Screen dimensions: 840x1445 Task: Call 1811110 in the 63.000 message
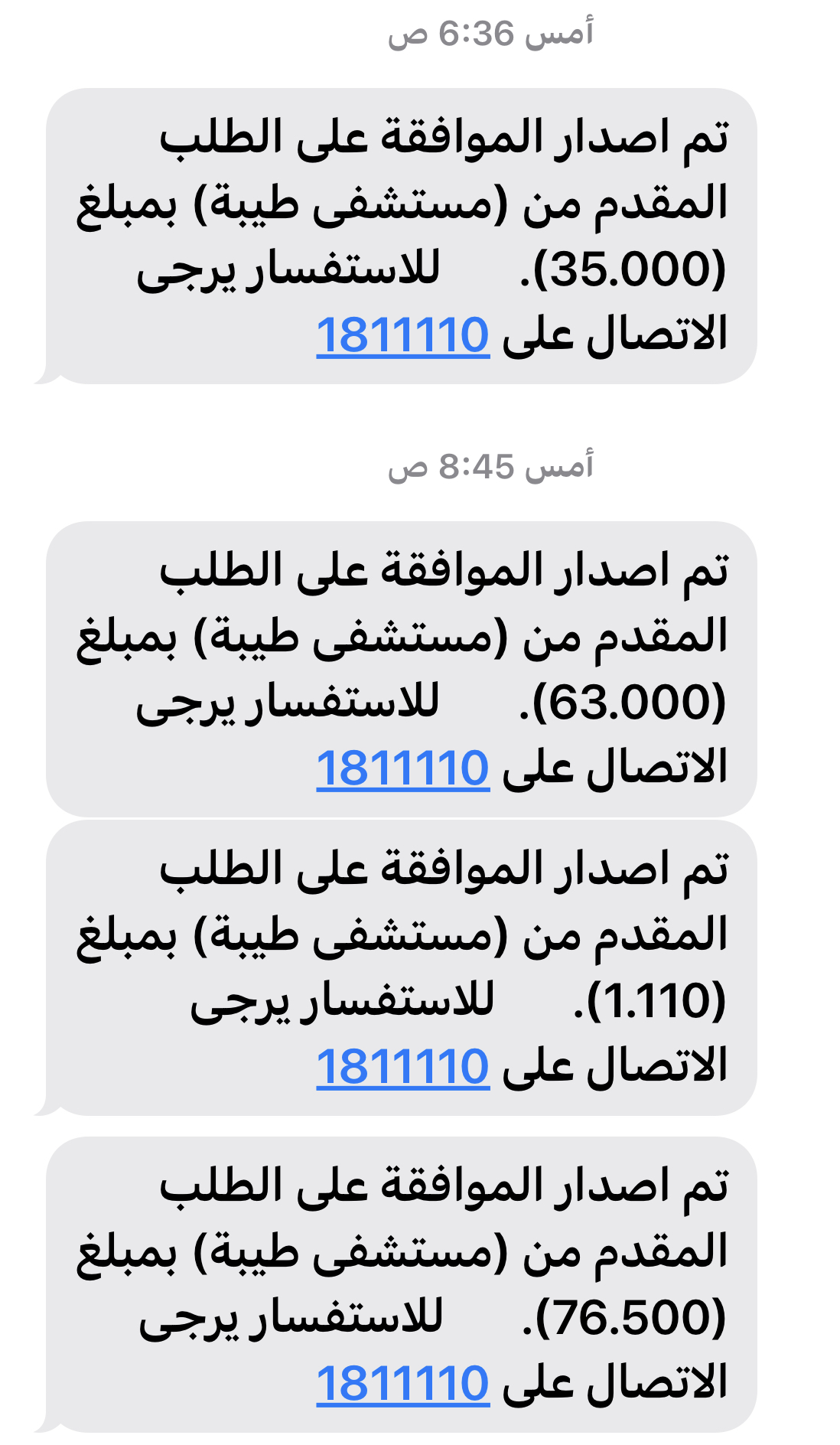click(x=402, y=768)
